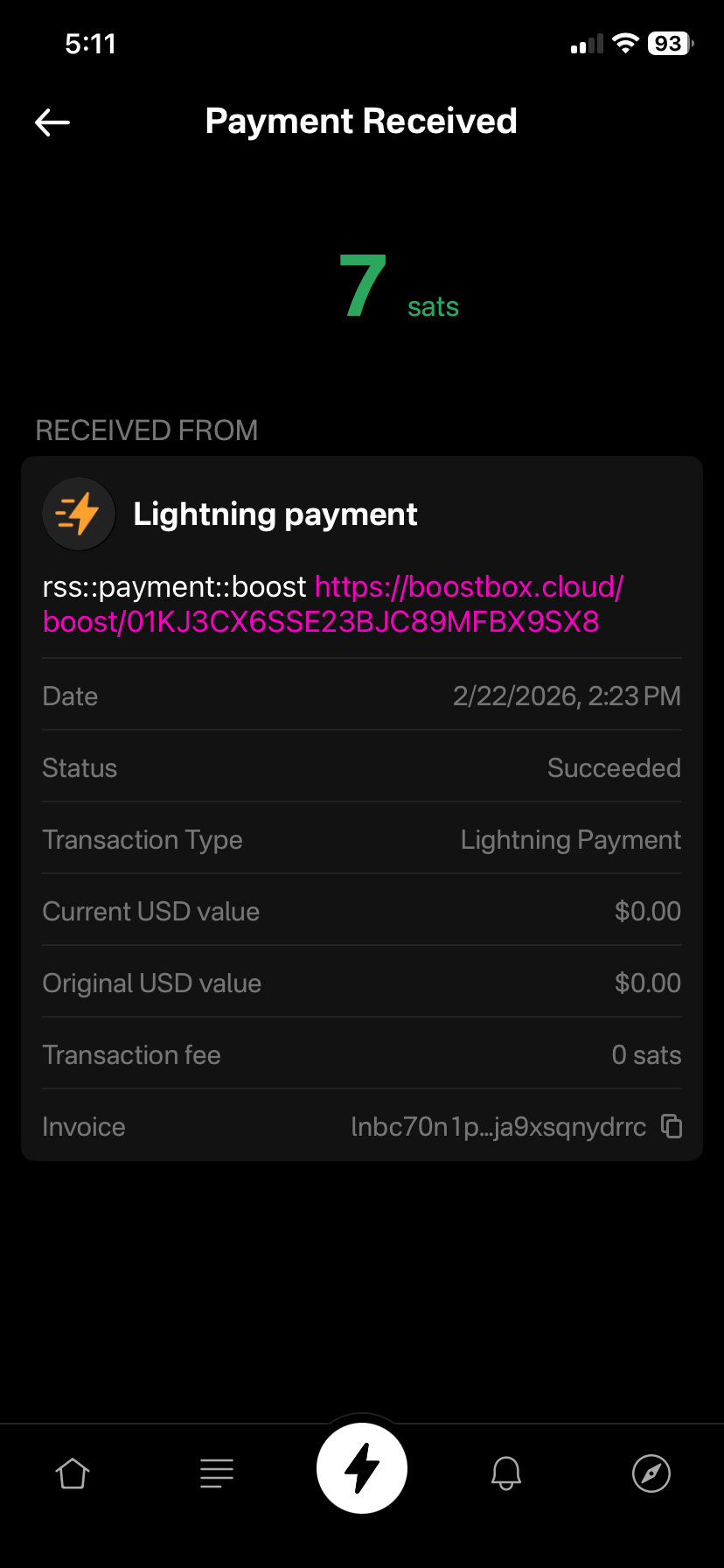The image size is (724, 1568).
Task: Select the Current USD value row
Action: pos(361,911)
